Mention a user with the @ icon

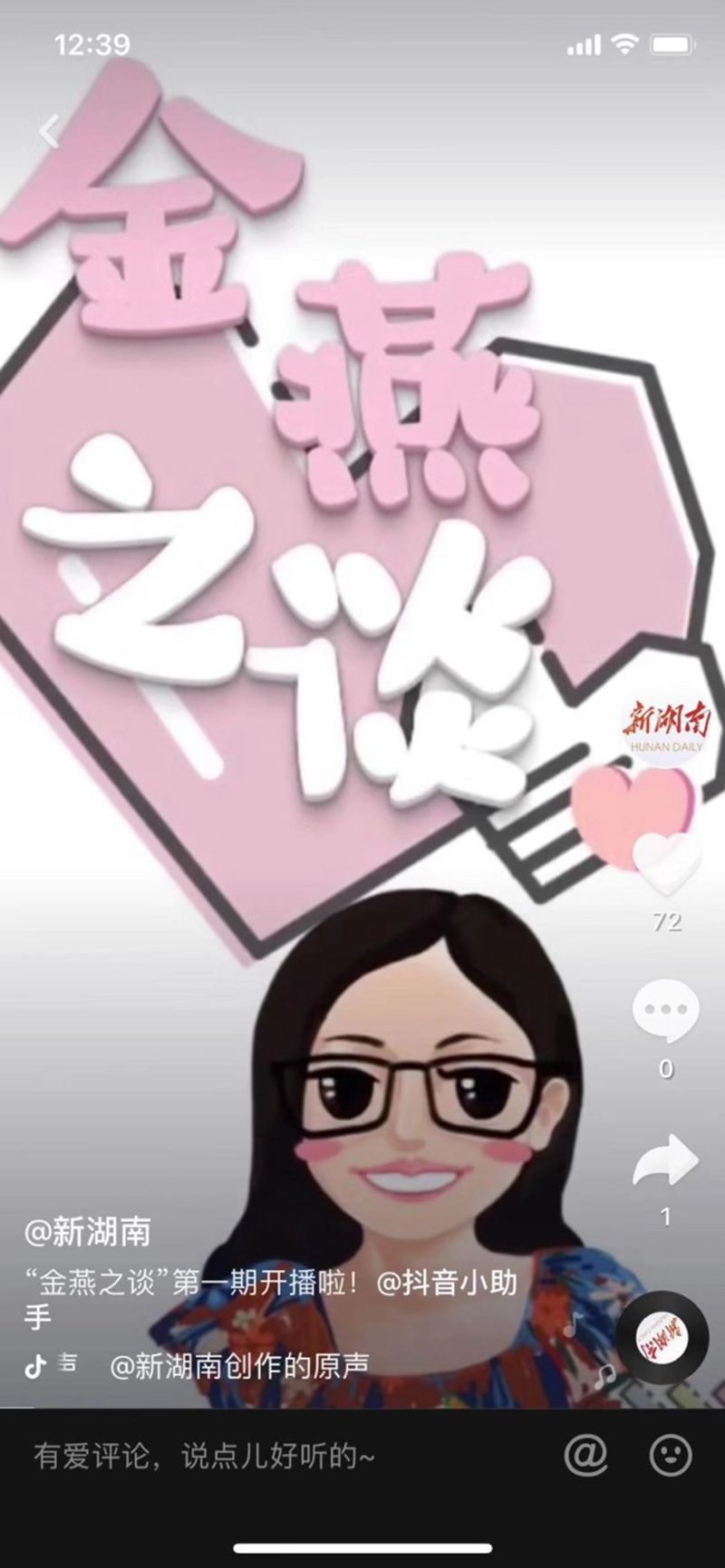(585, 1456)
